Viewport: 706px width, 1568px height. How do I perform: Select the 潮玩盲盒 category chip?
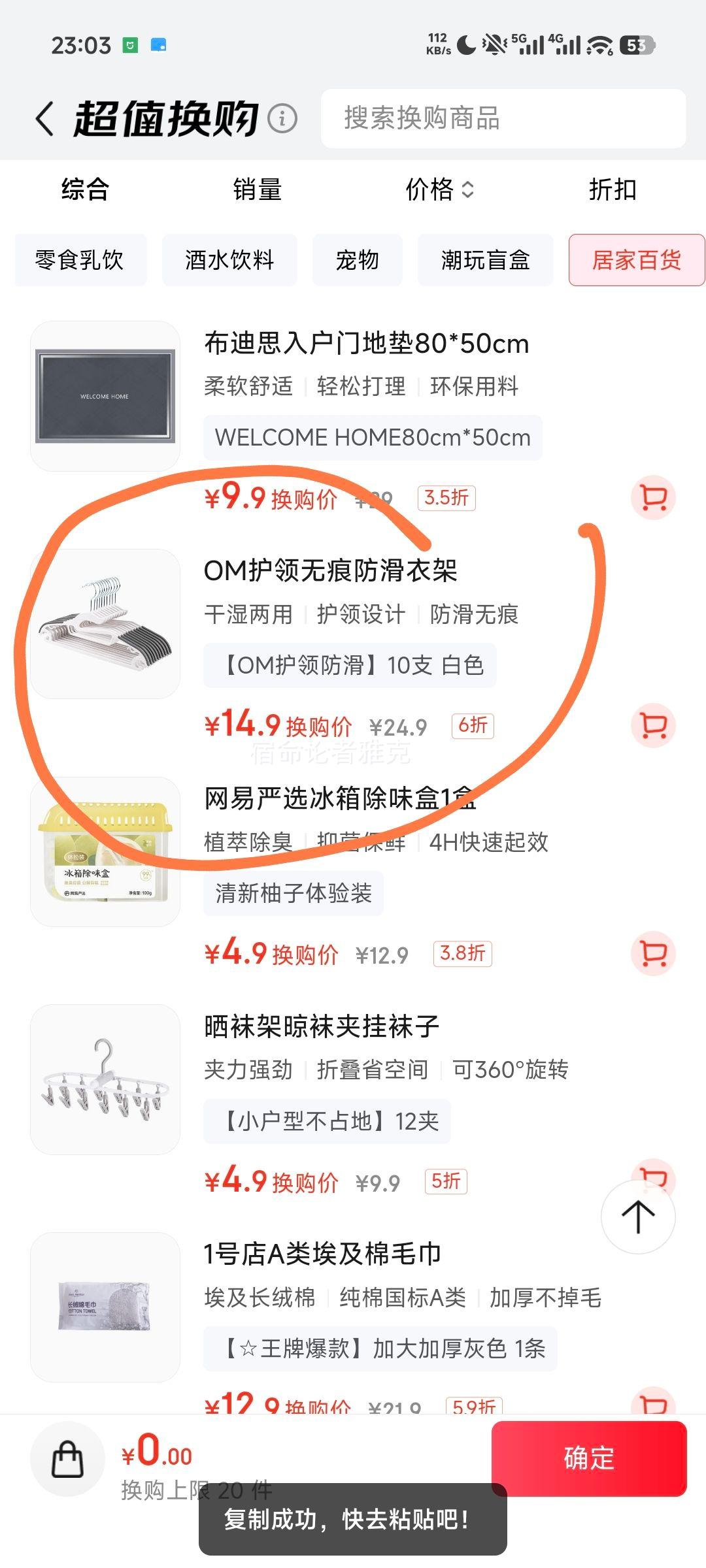[485, 260]
